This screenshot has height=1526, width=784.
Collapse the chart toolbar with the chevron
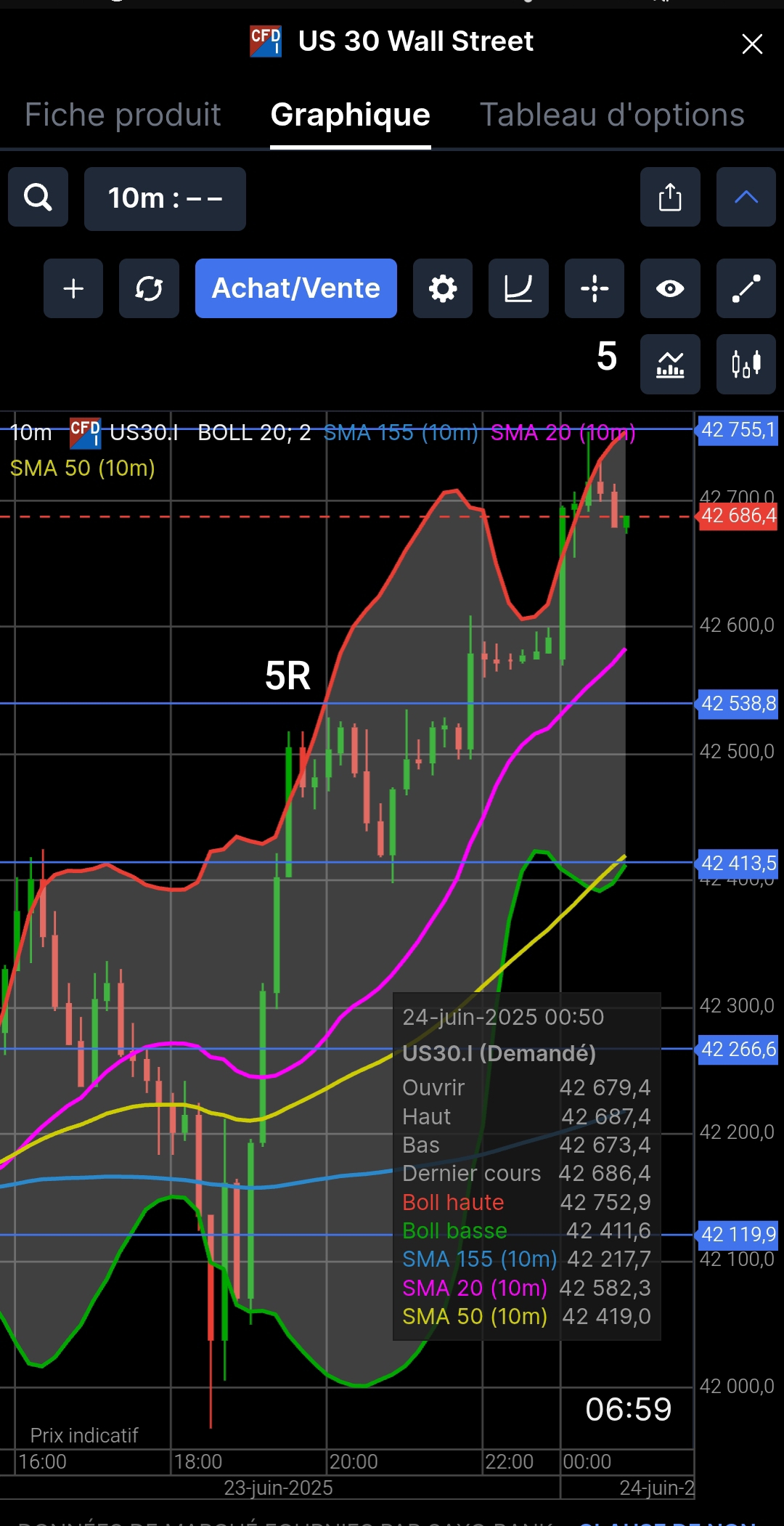746,197
